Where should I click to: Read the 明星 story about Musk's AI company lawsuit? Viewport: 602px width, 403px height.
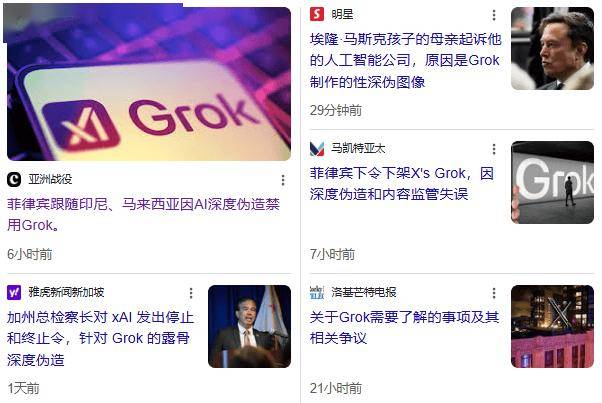click(x=402, y=61)
